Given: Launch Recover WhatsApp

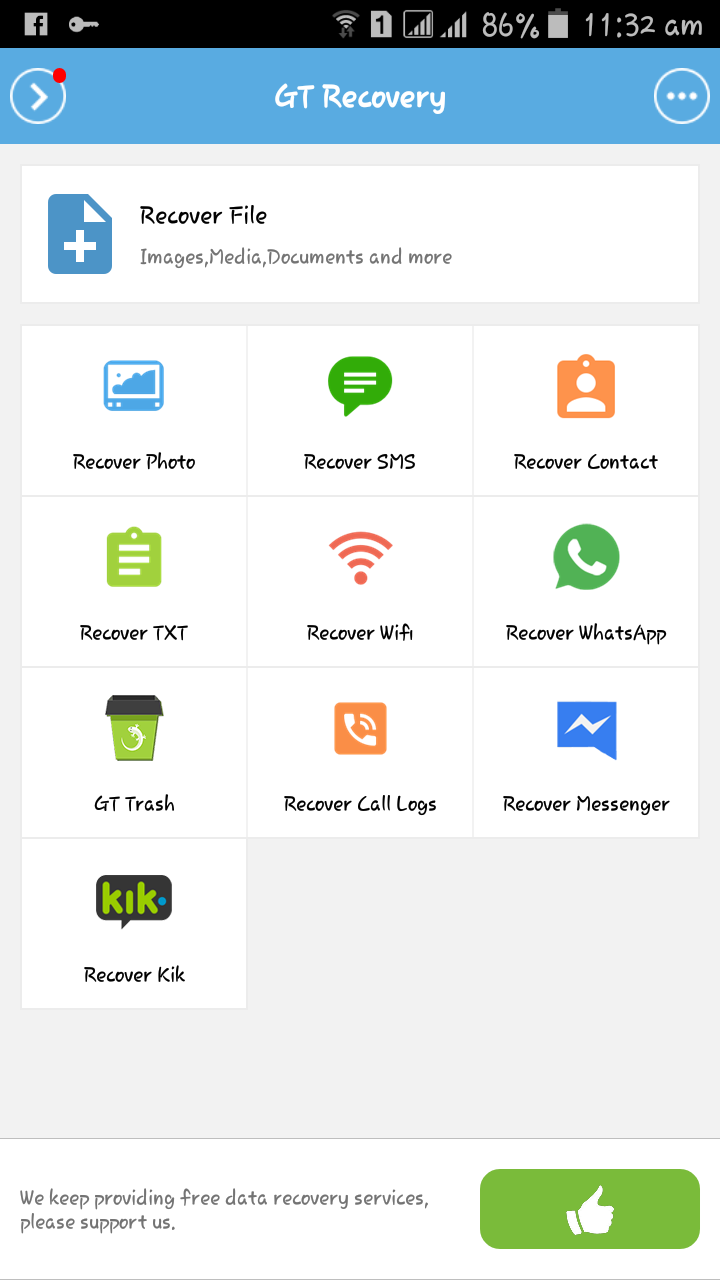Looking at the screenshot, I should click(586, 582).
